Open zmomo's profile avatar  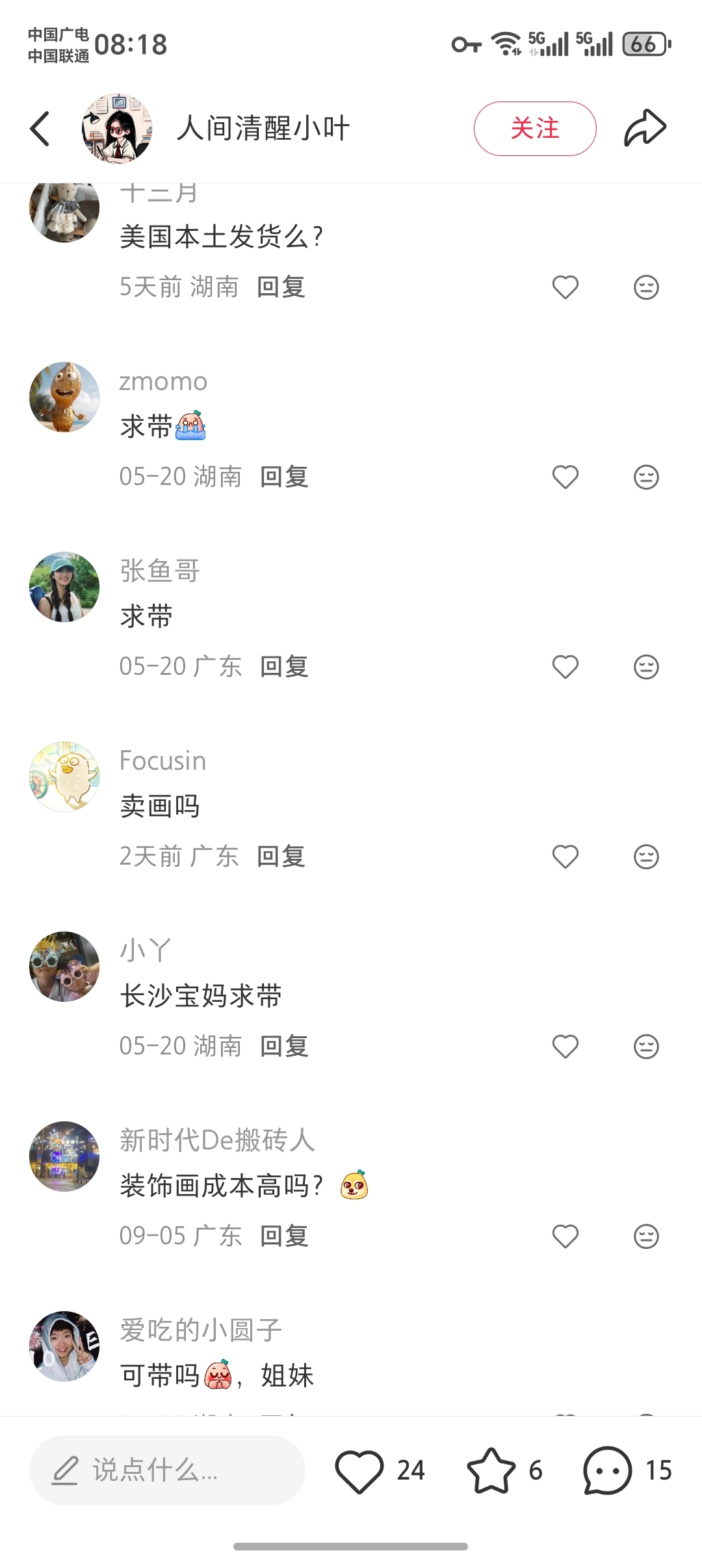click(x=64, y=397)
